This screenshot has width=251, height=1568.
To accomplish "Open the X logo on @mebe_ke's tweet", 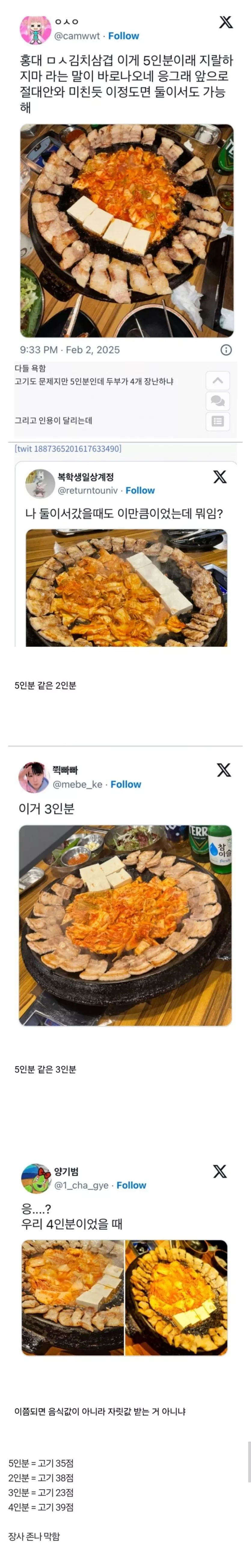I will 224,770.
